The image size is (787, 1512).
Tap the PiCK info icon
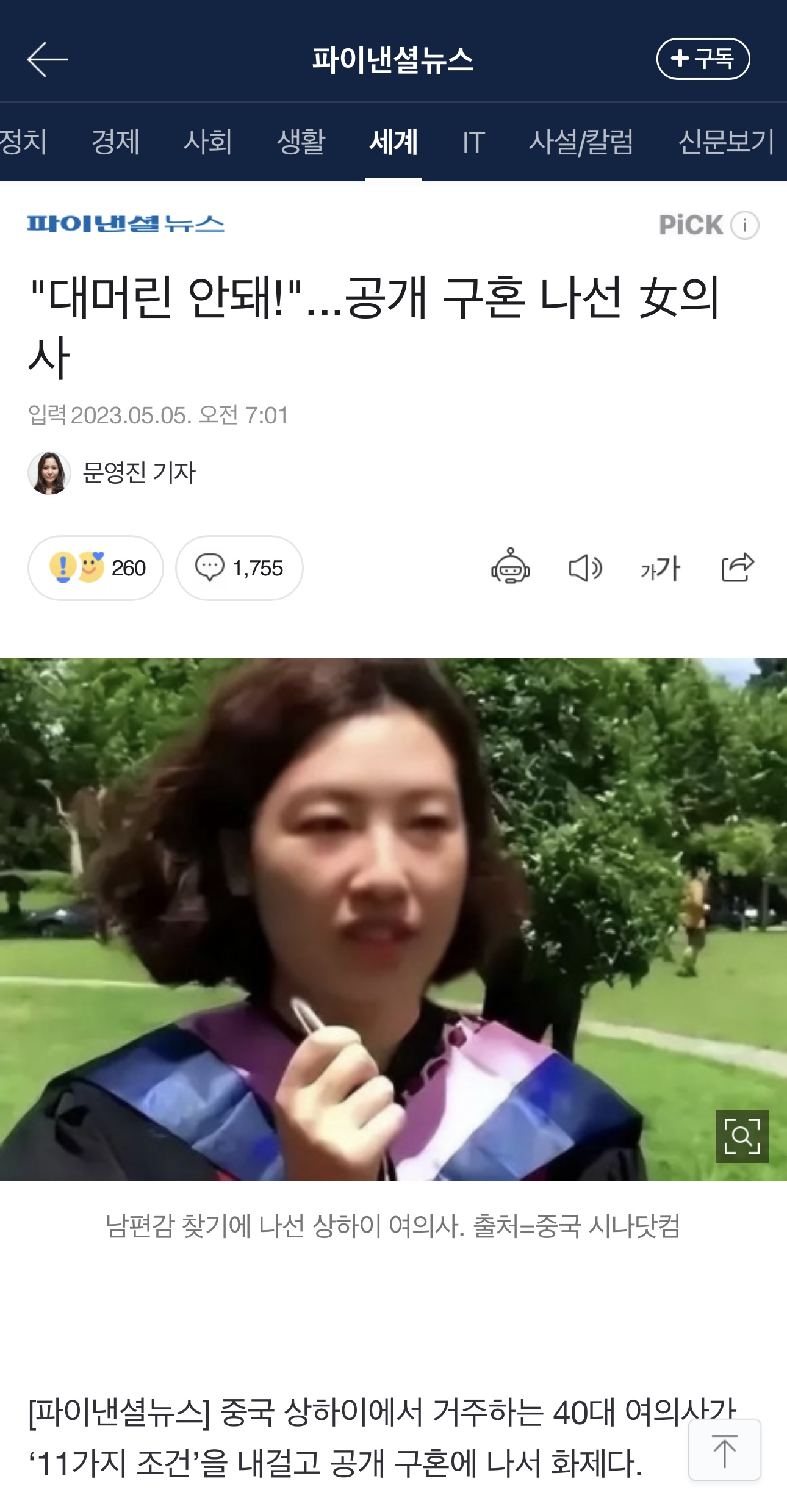744,225
